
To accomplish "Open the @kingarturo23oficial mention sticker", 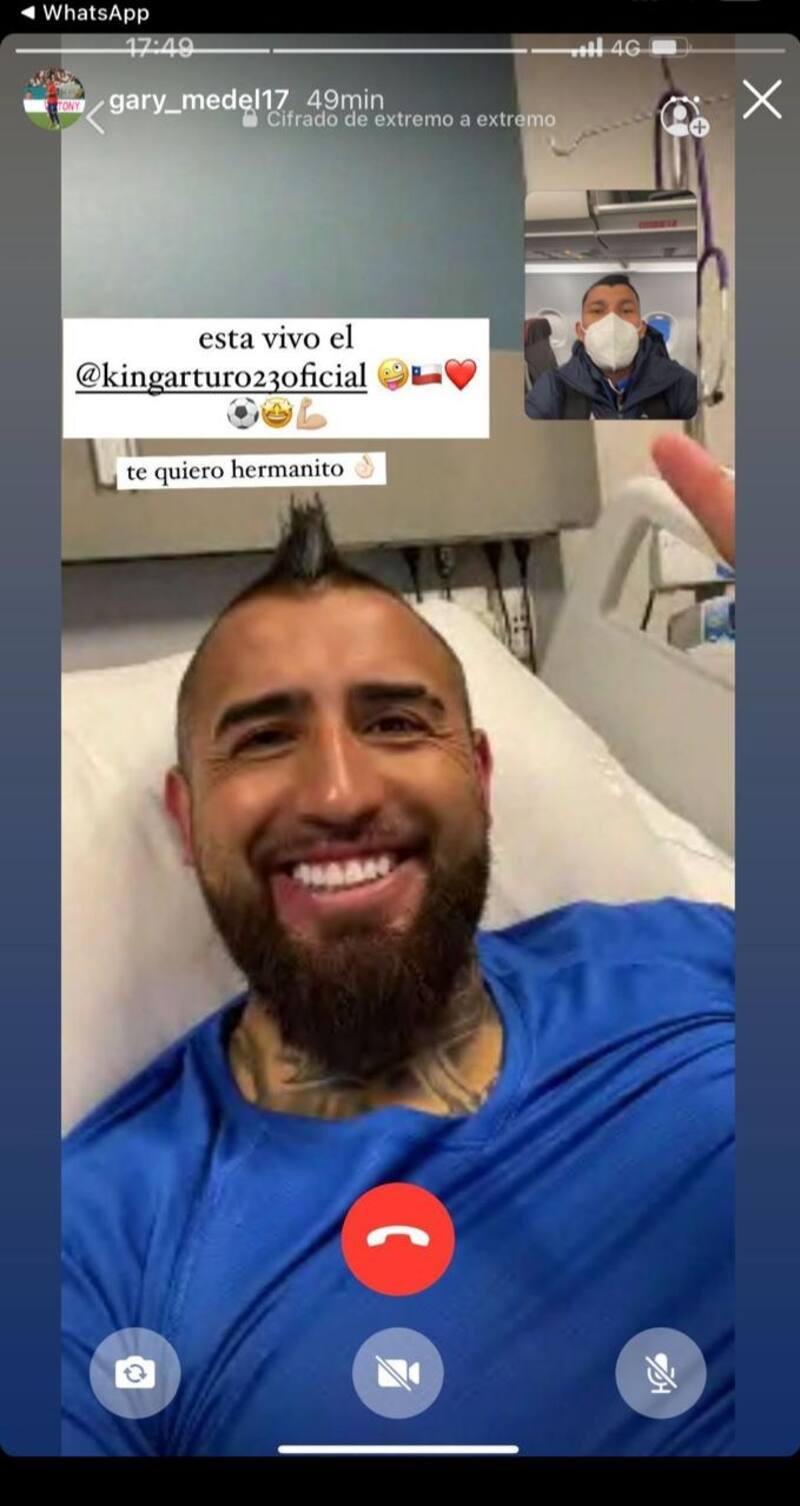I will 221,378.
